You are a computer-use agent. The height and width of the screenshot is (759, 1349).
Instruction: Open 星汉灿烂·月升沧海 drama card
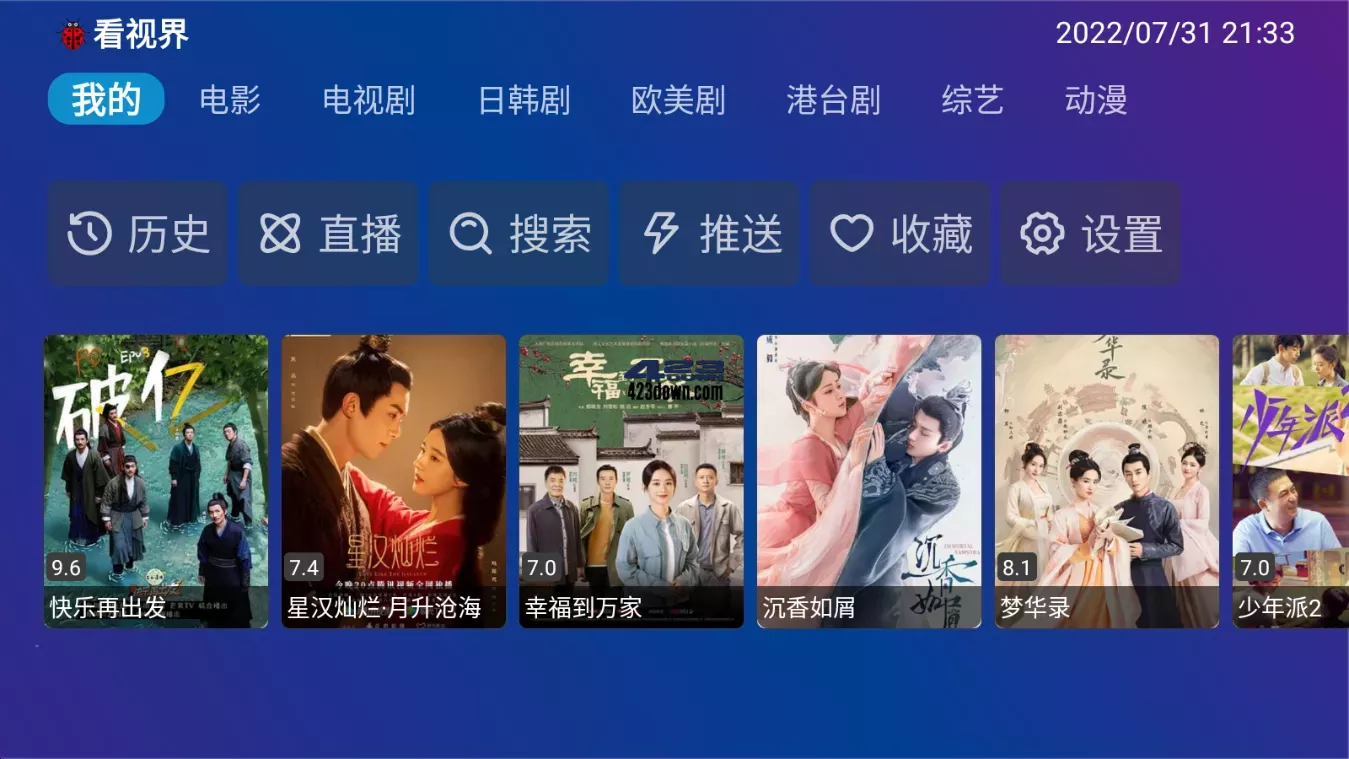click(x=394, y=481)
